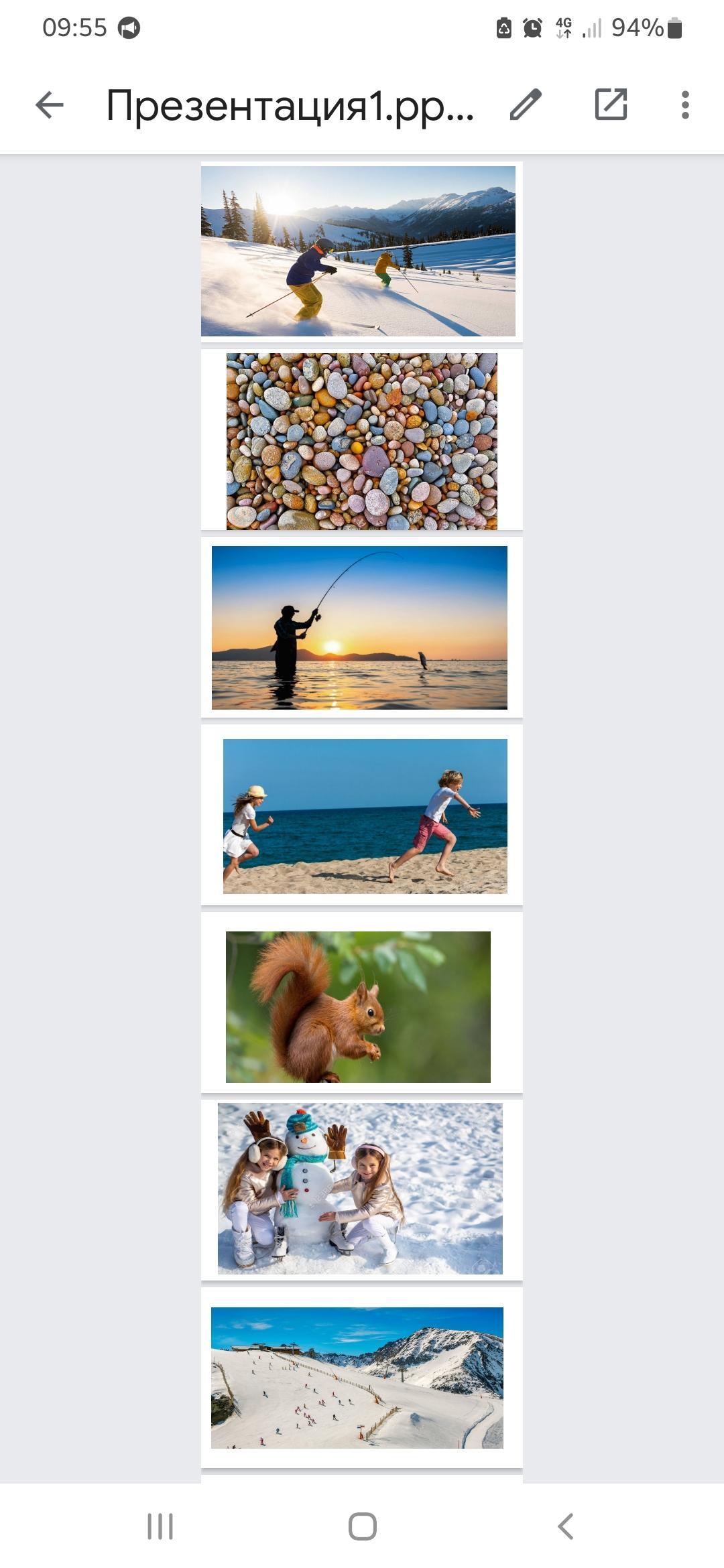Select the colorful pebbles slide
Image resolution: width=724 pixels, height=1568 pixels.
(x=361, y=440)
